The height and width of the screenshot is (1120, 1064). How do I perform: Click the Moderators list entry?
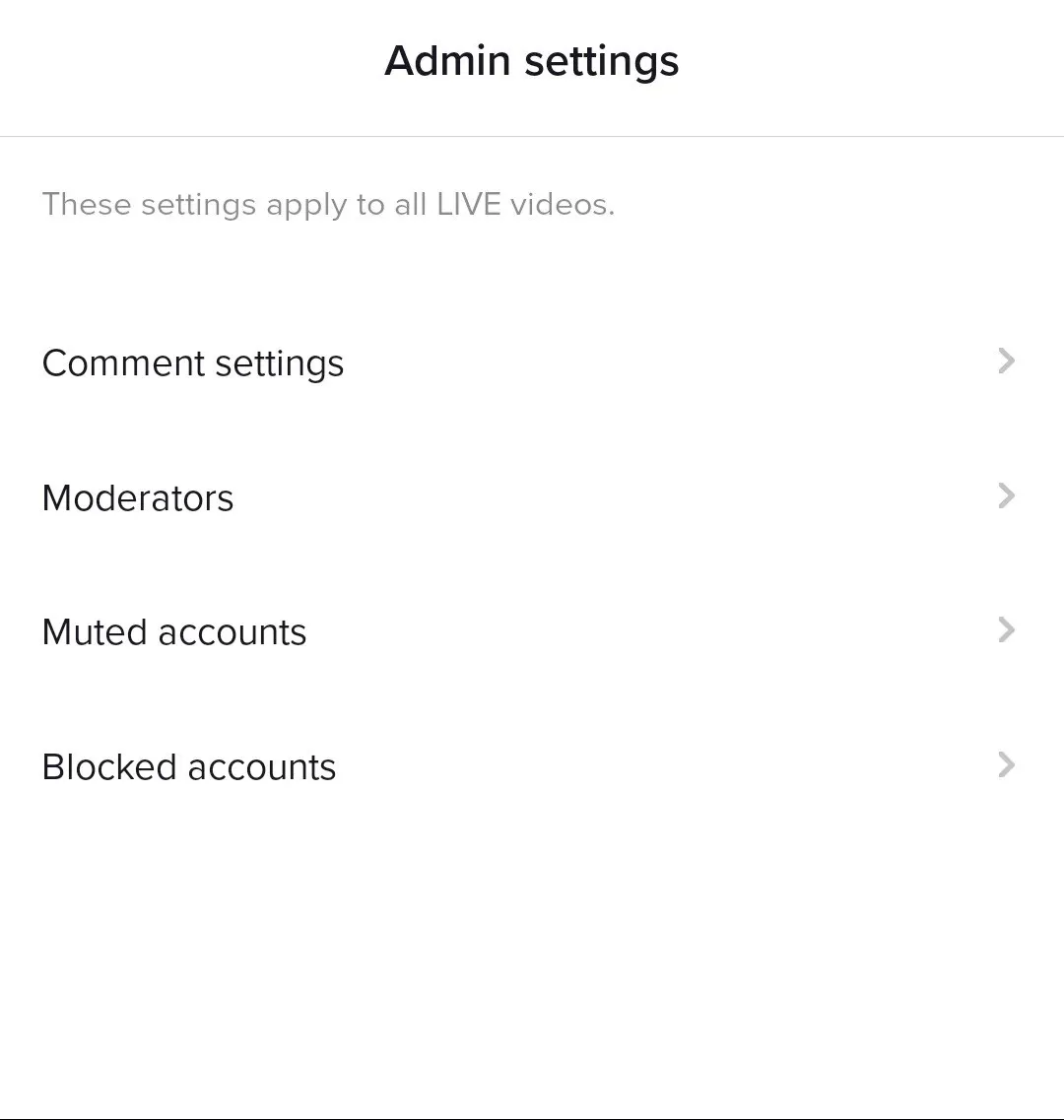tap(138, 497)
